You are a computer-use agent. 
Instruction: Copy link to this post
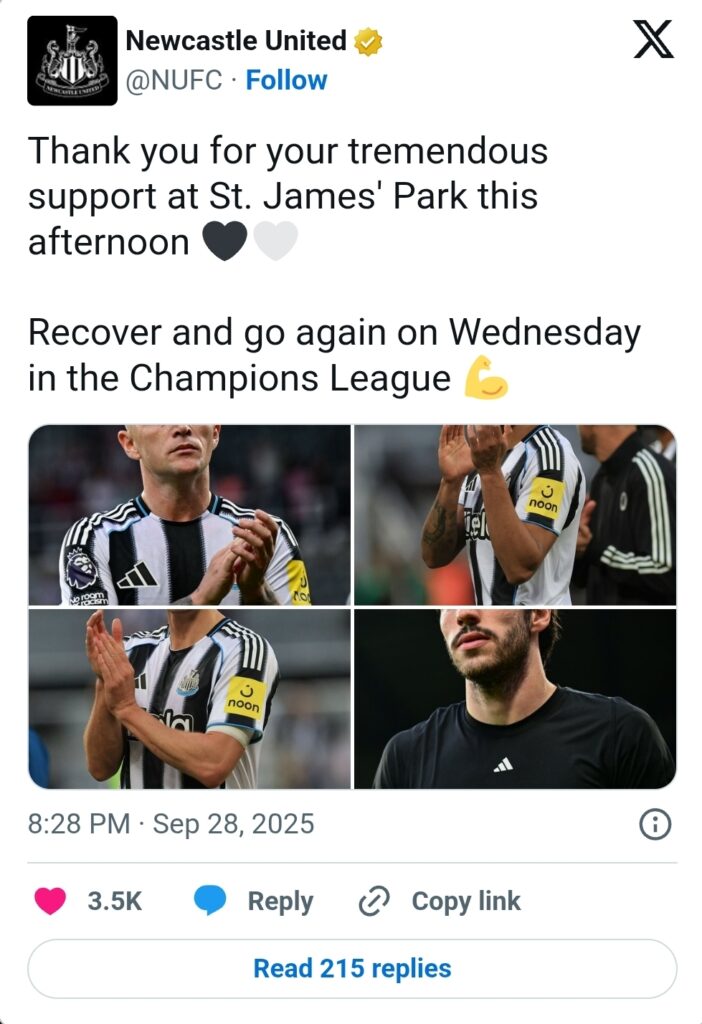pos(440,901)
